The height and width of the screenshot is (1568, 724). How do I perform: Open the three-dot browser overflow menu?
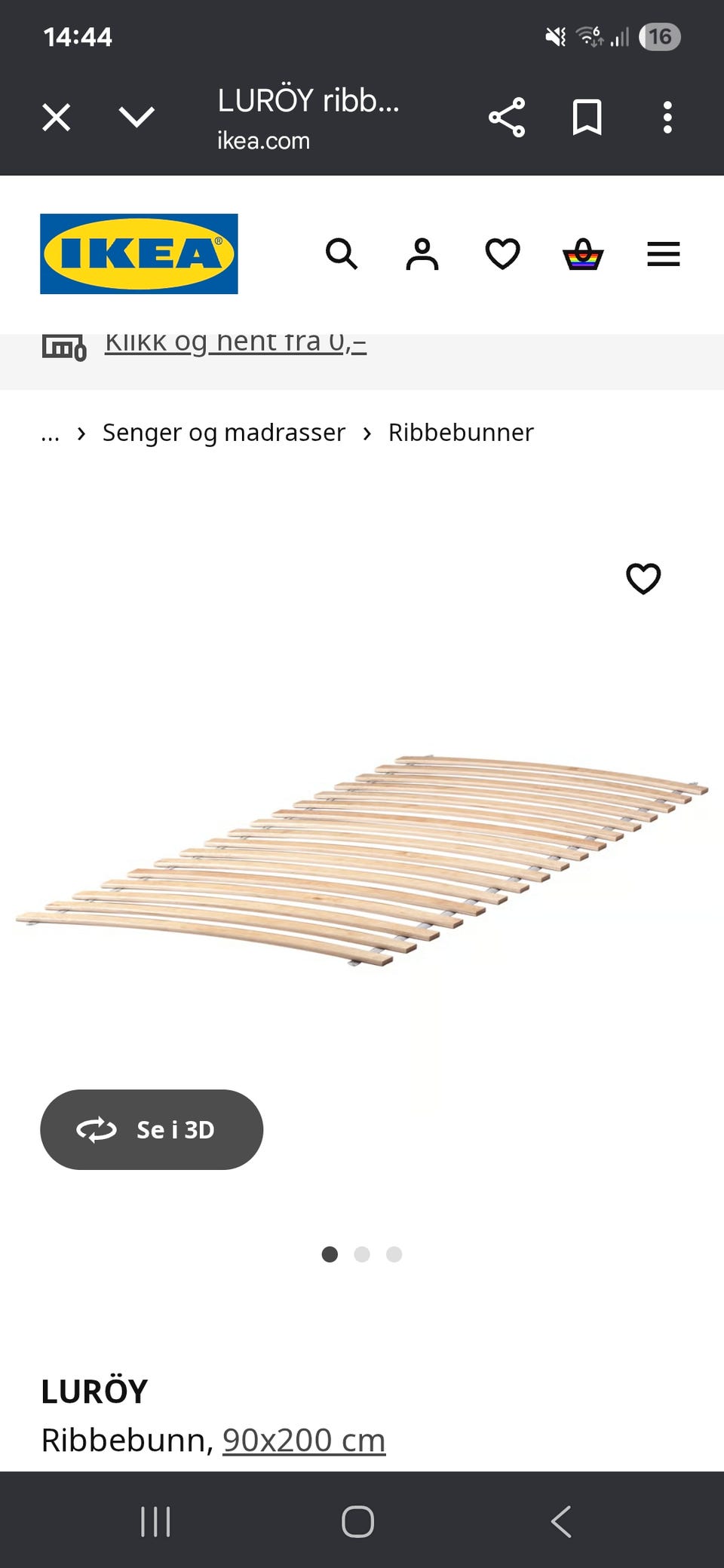[667, 116]
